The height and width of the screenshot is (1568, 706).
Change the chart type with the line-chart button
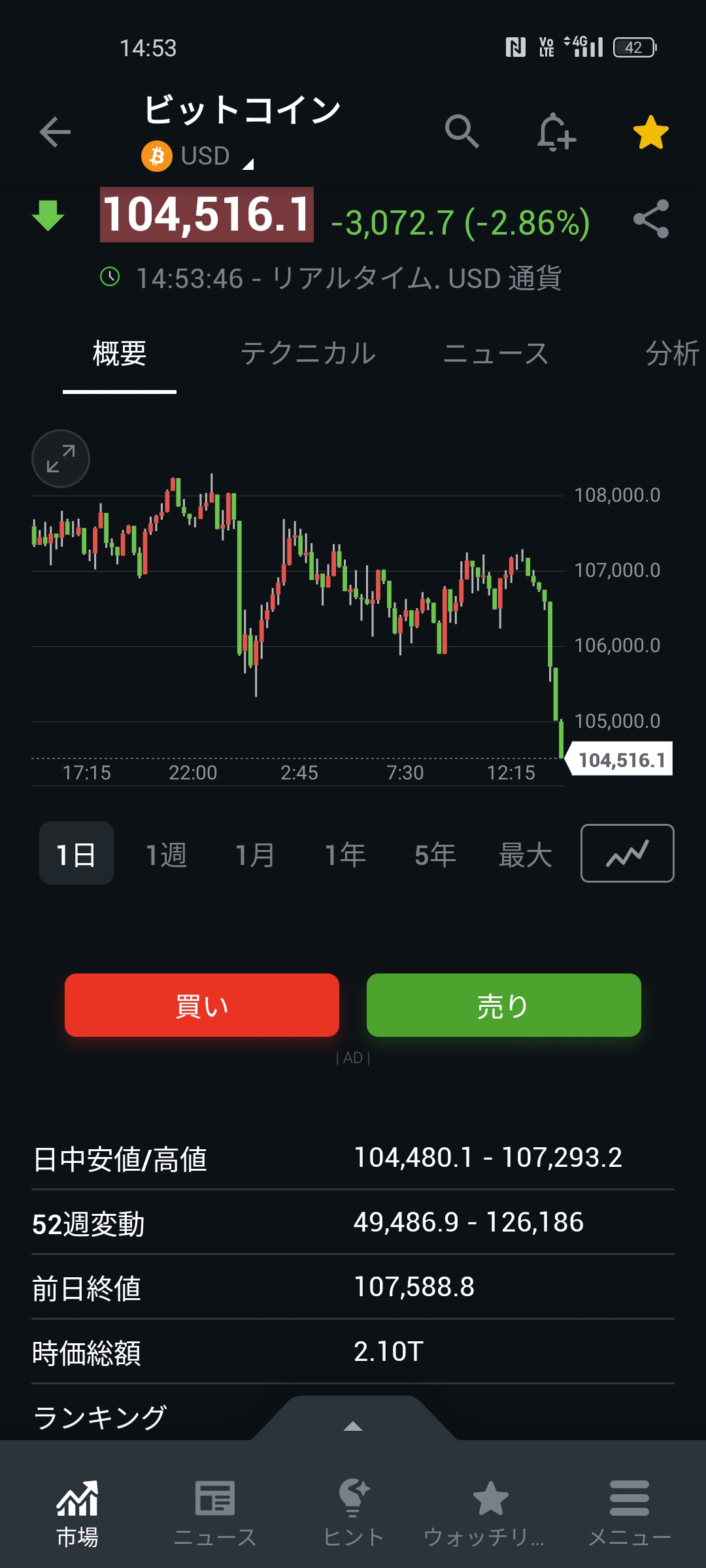point(627,853)
